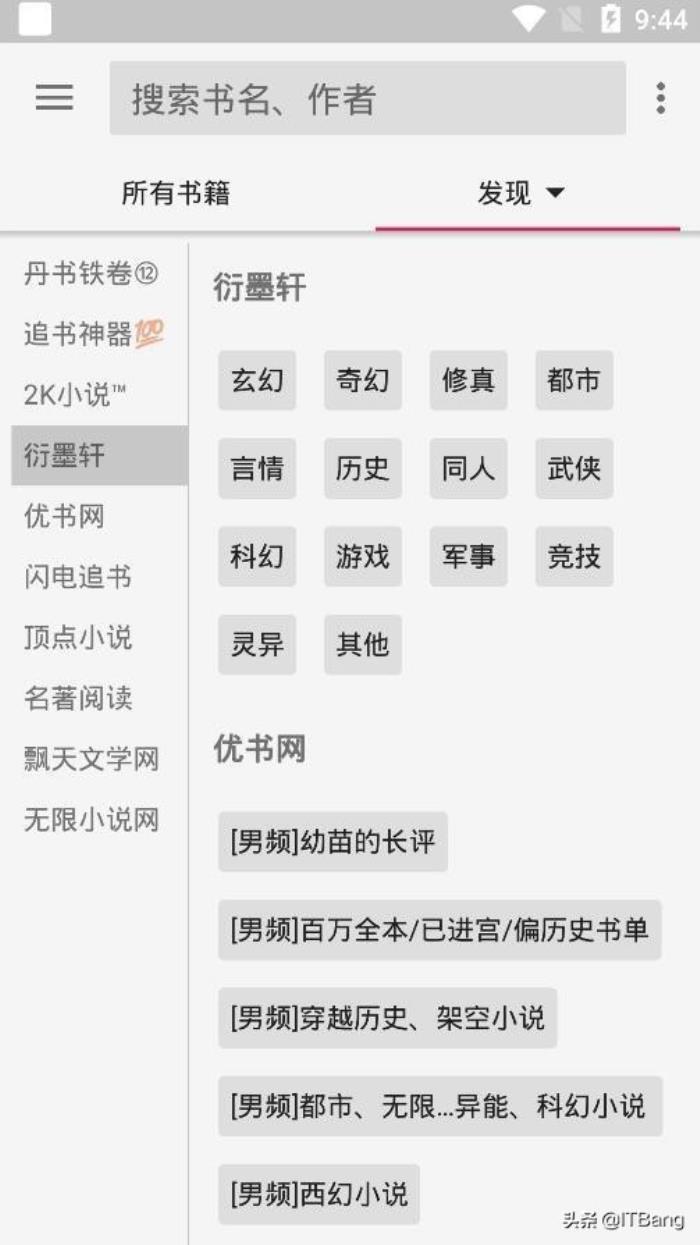
Task: Open 闪电追书 in the sidebar
Action: click(x=78, y=577)
